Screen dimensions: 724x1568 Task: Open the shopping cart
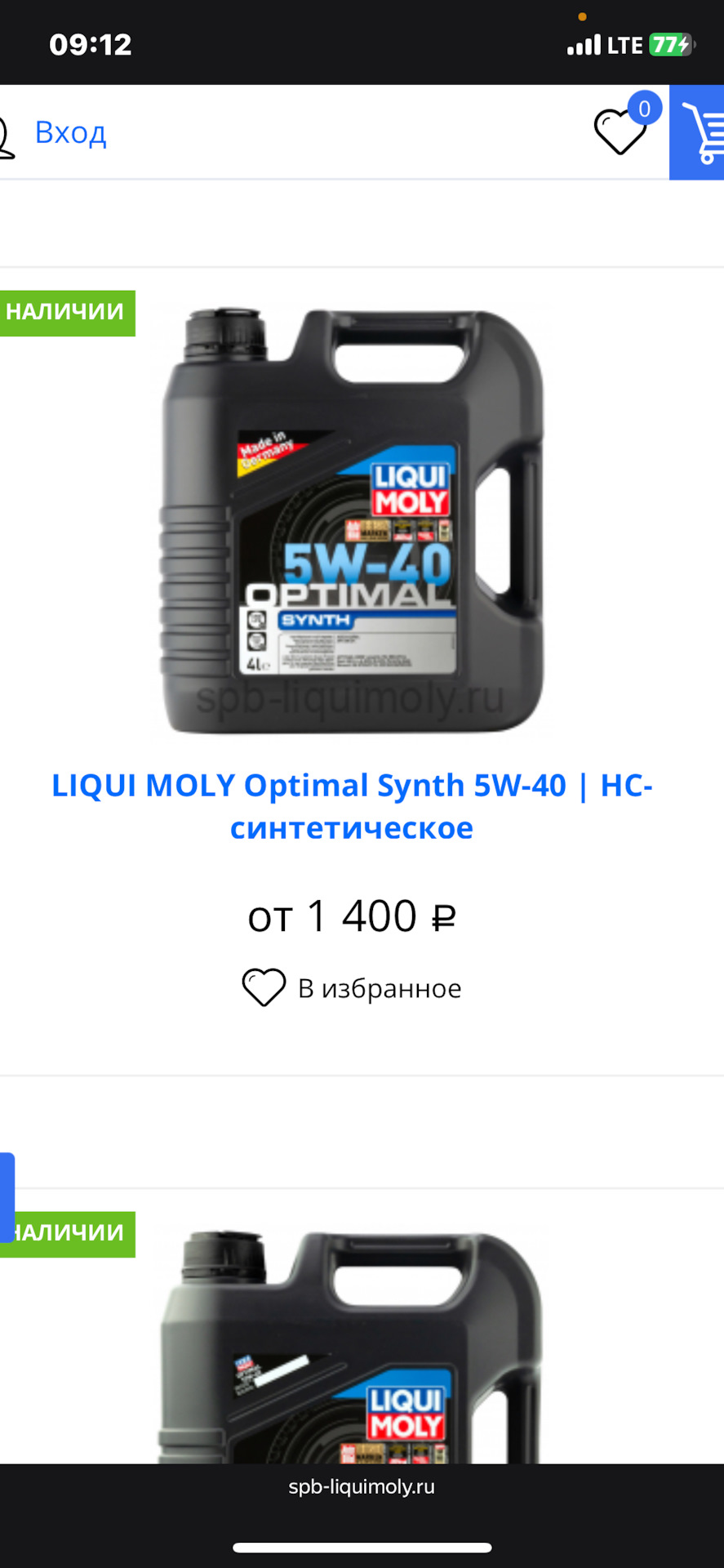pyautogui.click(x=700, y=133)
